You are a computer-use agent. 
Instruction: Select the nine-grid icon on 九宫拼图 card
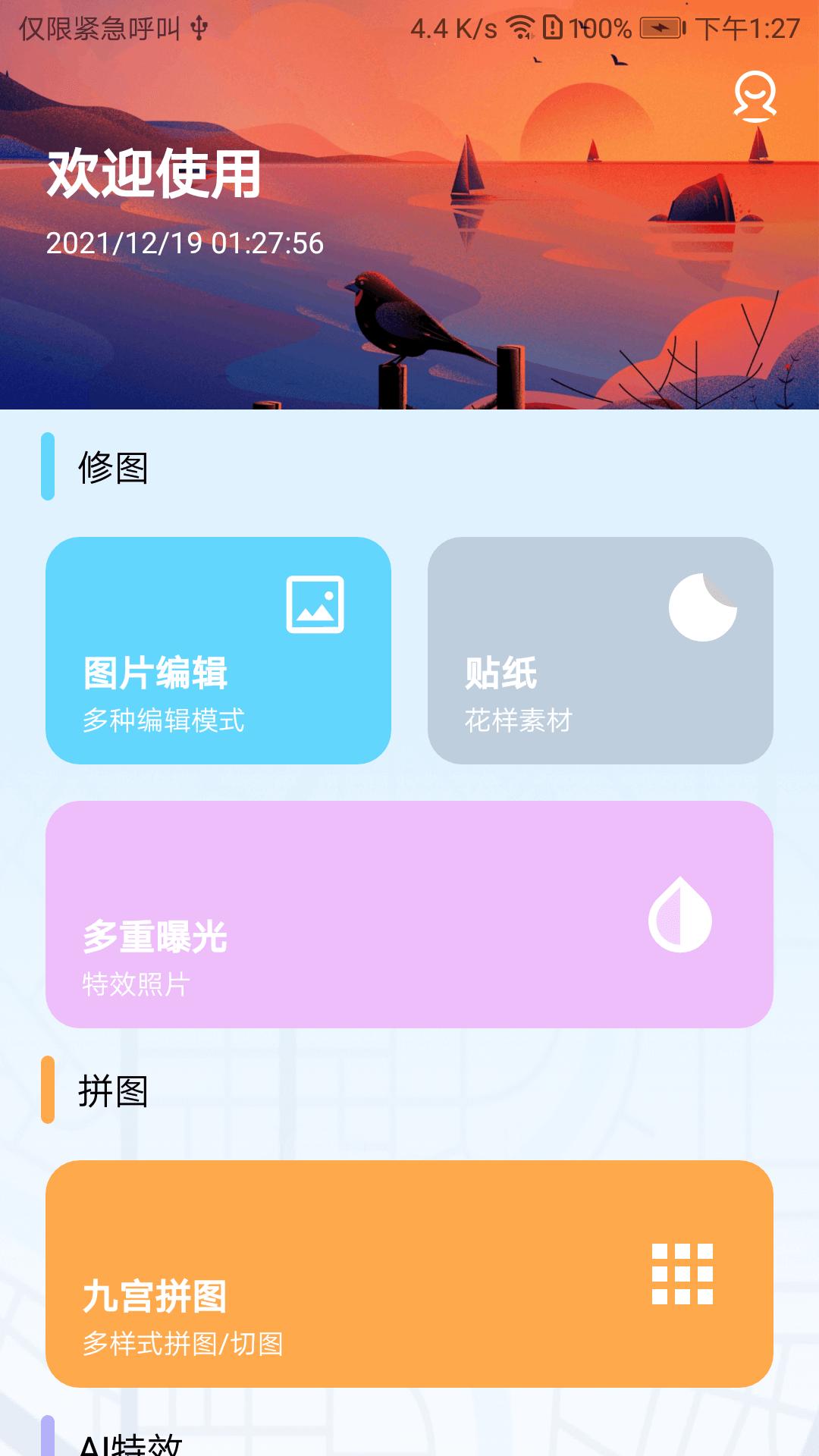pyautogui.click(x=682, y=1274)
